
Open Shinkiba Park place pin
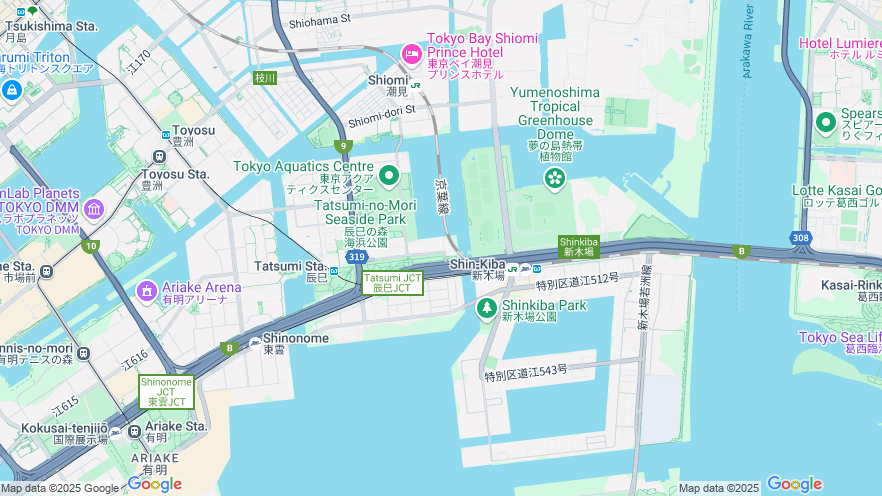tap(487, 307)
